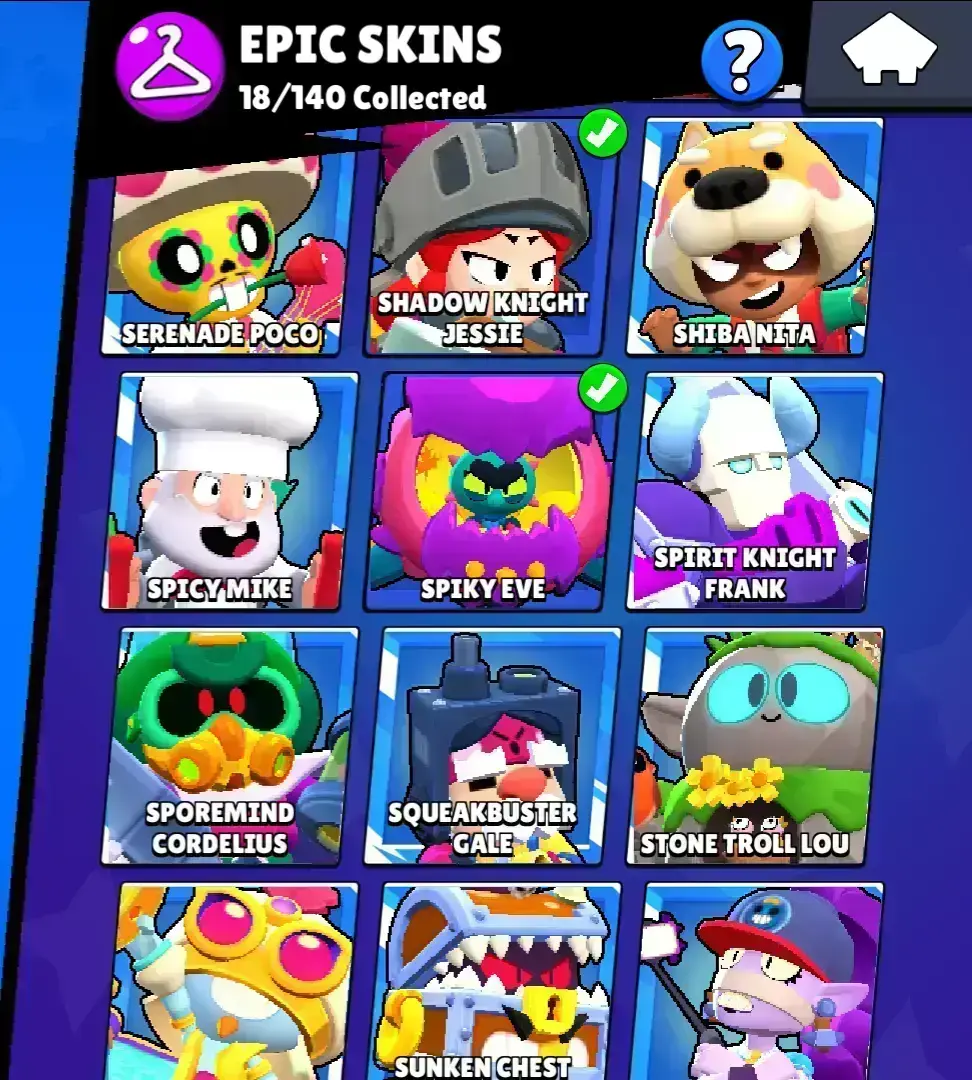Tap the Squeakbuster Gale skin card

tap(490, 746)
